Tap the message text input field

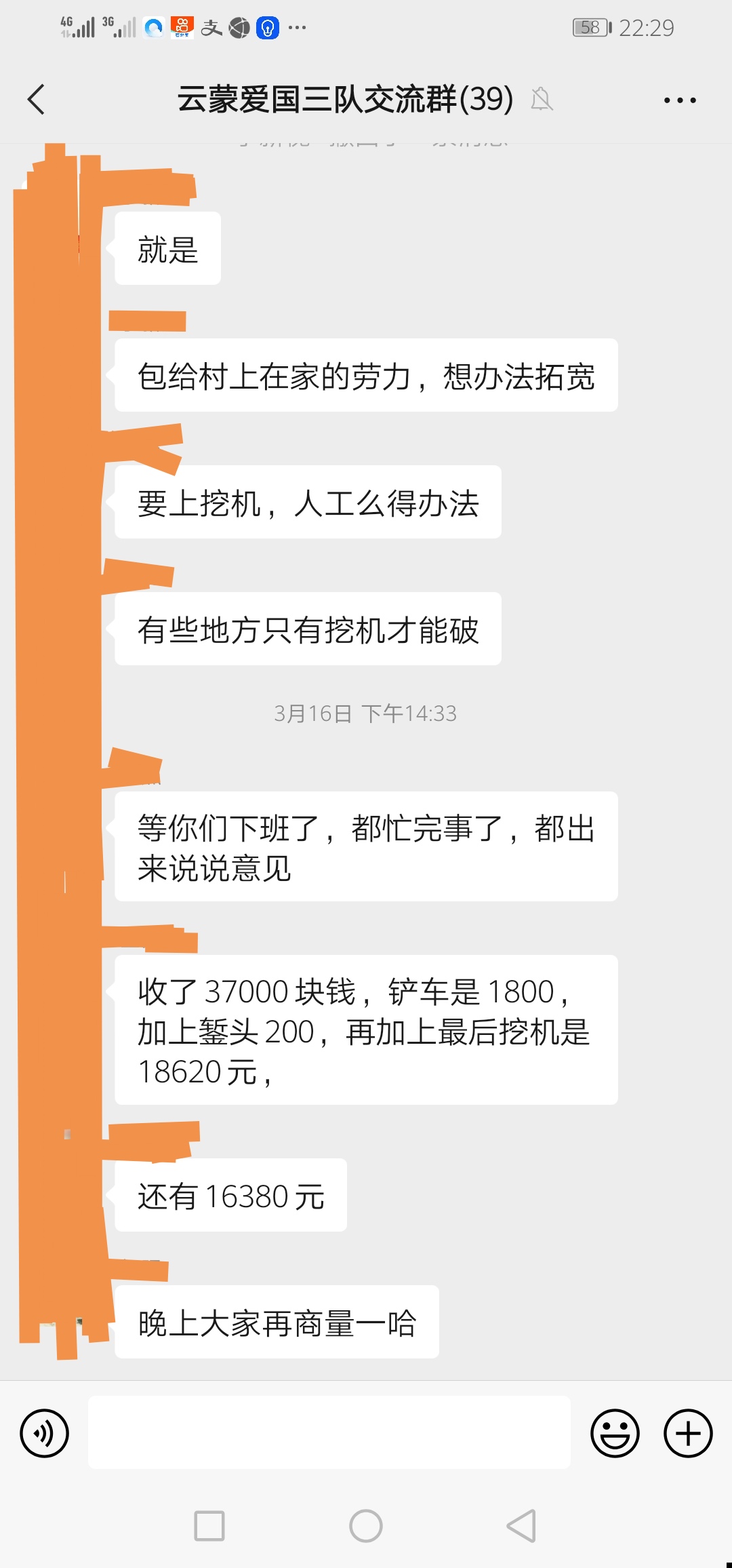point(329,1432)
